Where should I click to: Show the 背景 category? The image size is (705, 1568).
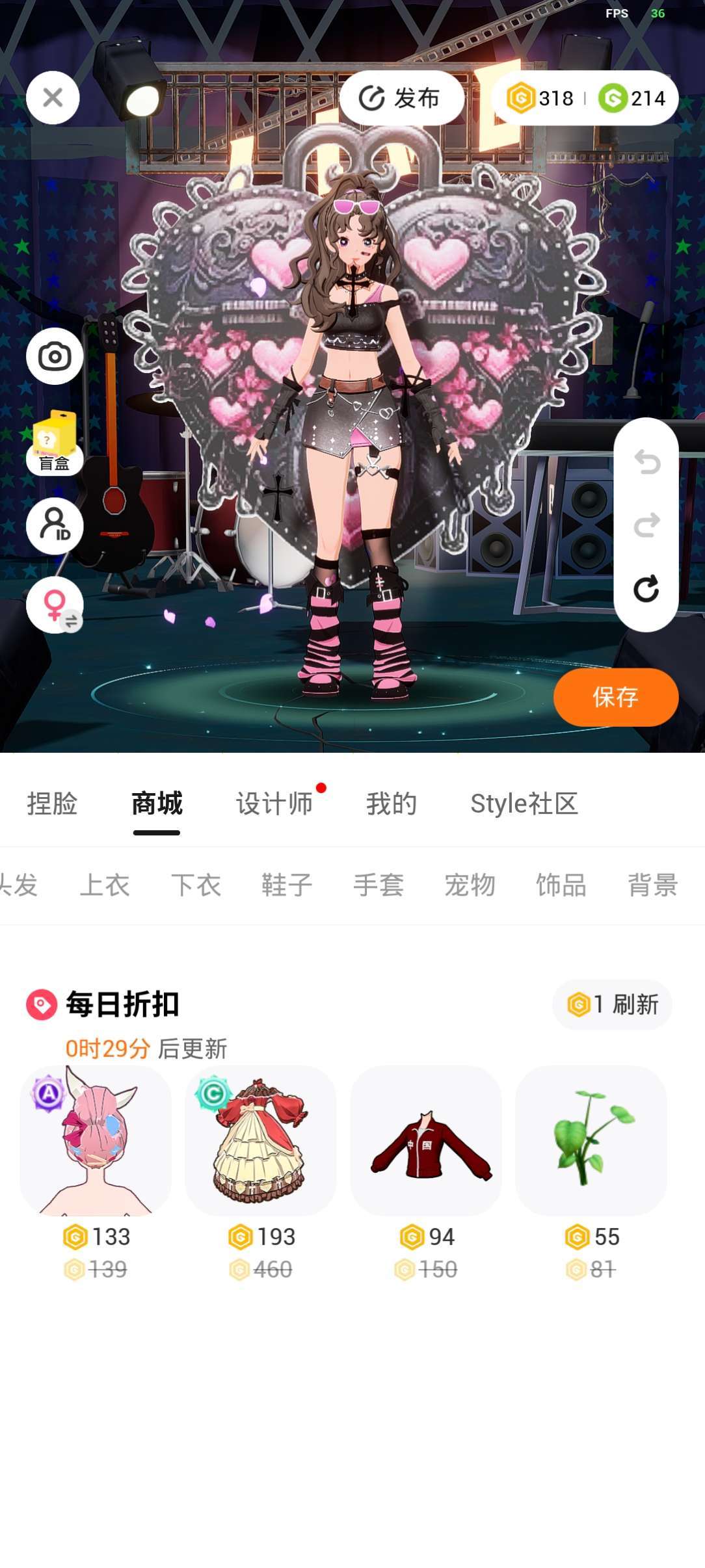pos(652,885)
